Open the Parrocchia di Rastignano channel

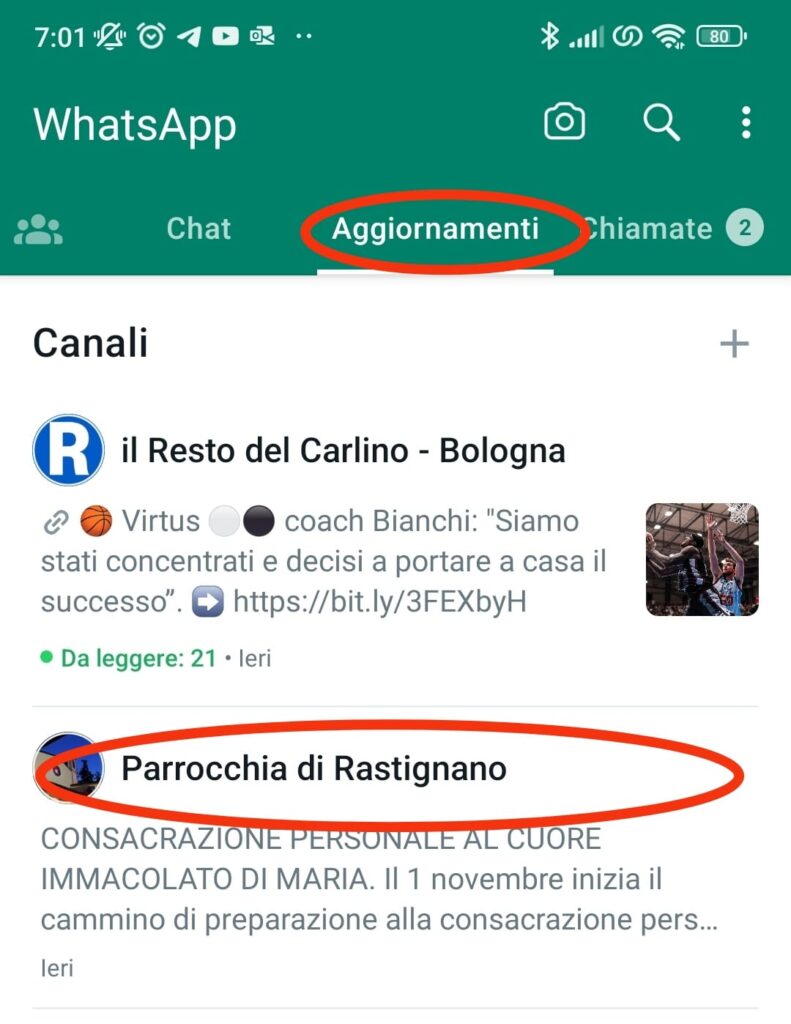tap(313, 769)
